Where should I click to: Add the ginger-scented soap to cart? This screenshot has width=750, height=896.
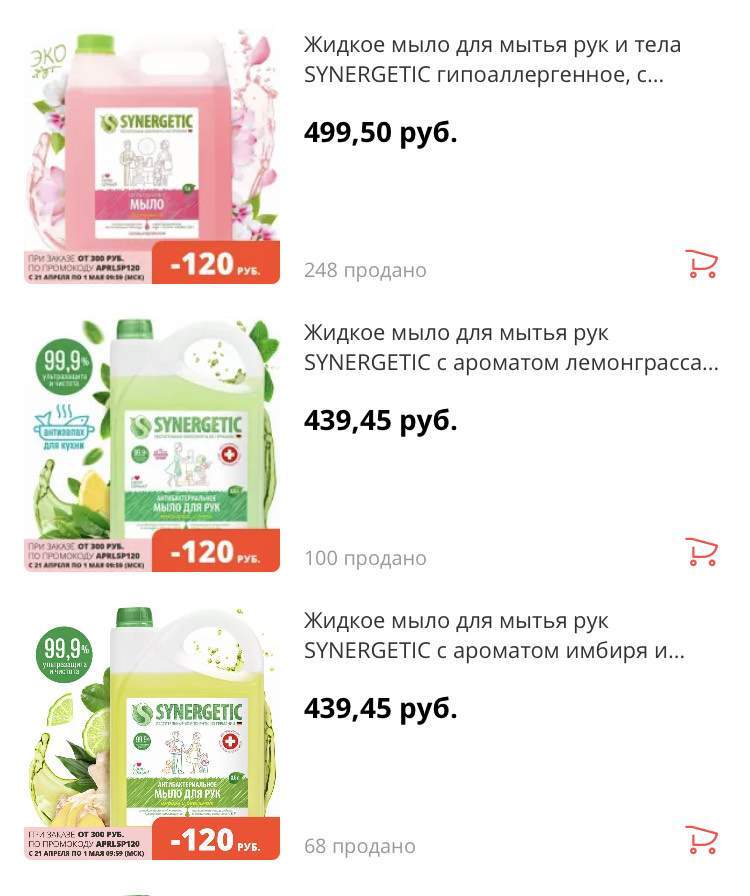click(701, 840)
